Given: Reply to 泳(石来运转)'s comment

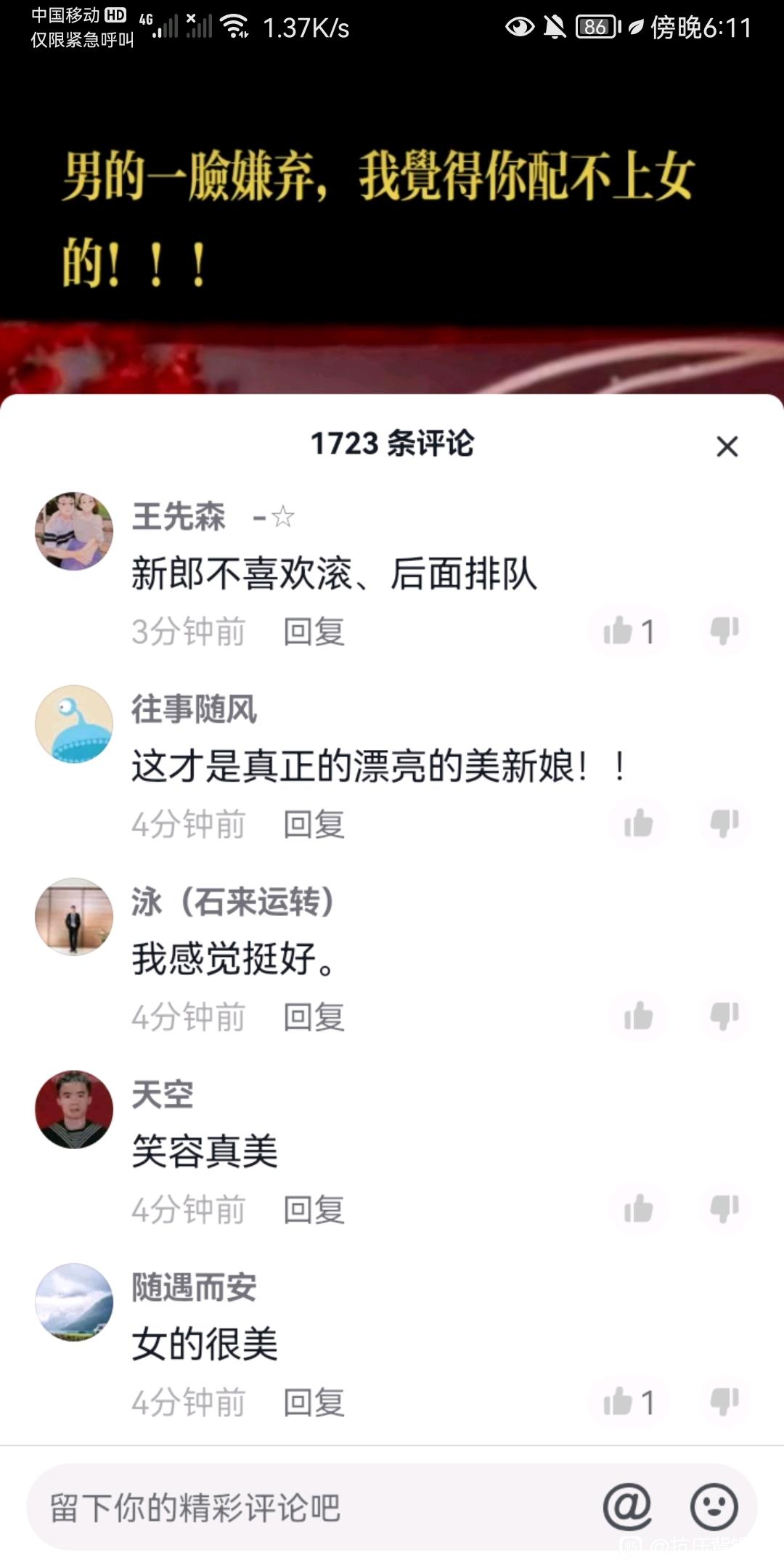Looking at the screenshot, I should point(314,1017).
